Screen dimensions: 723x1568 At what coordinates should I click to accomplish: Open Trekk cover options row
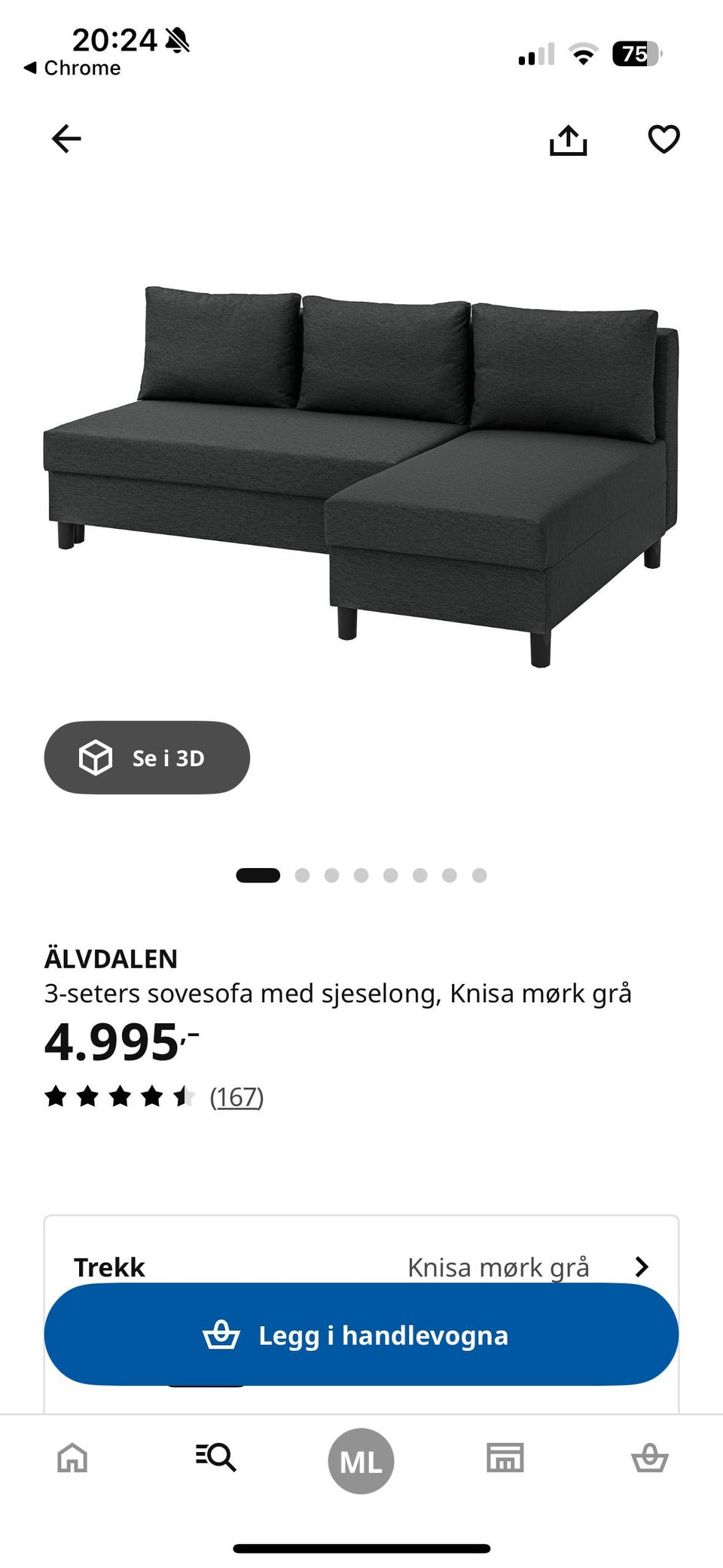[361, 1267]
